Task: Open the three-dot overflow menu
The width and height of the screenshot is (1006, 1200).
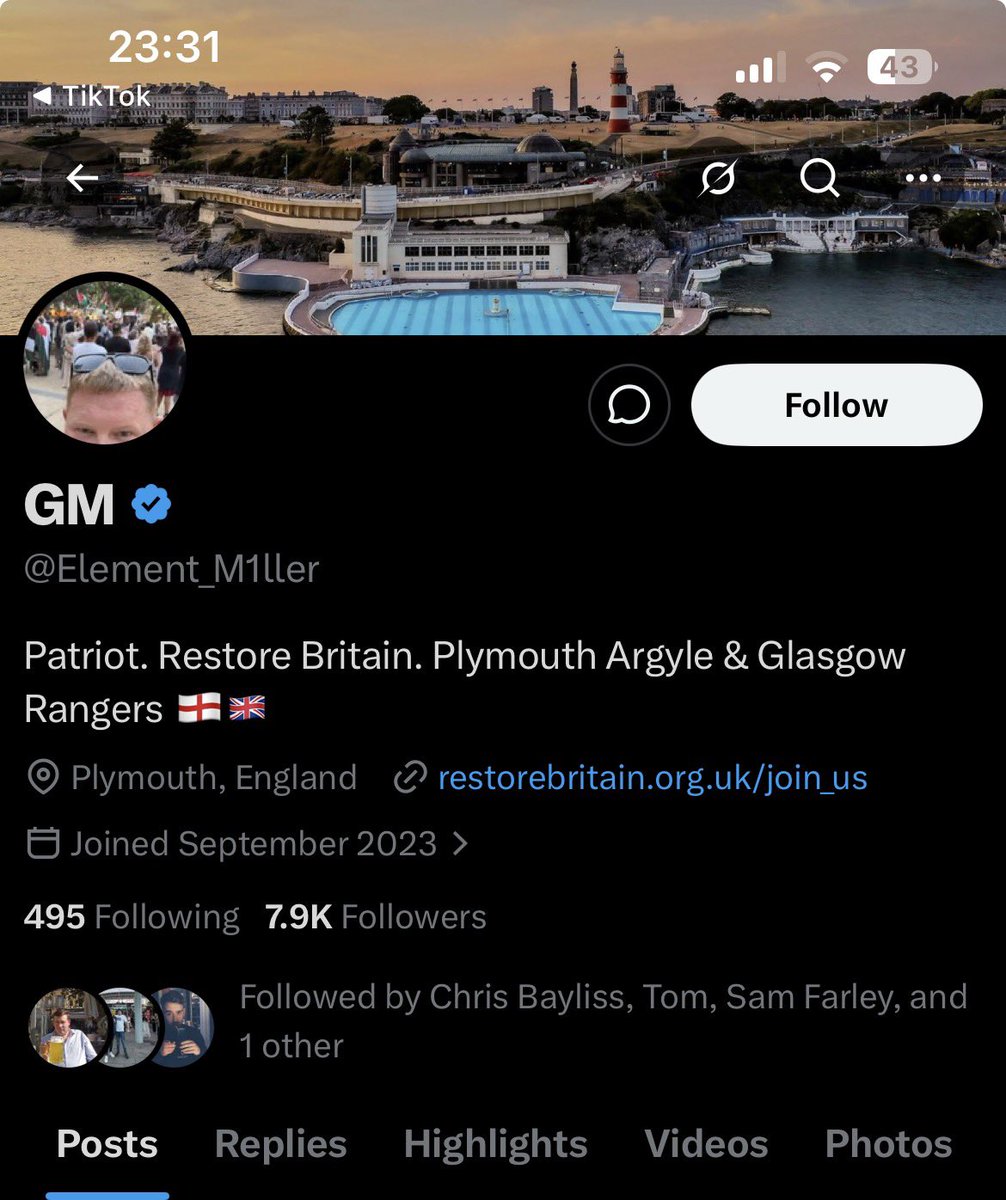Action: (x=922, y=179)
